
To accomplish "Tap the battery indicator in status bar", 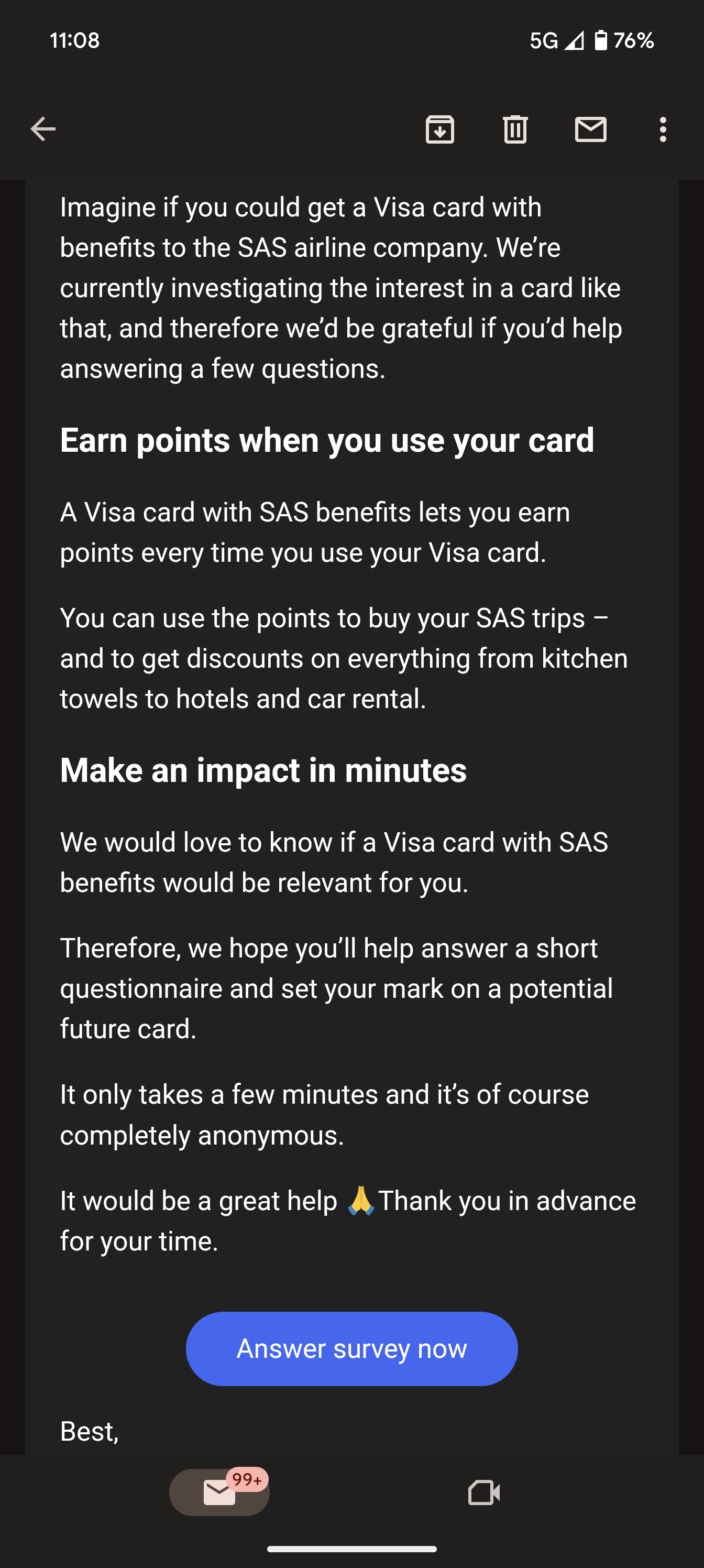I will click(602, 40).
